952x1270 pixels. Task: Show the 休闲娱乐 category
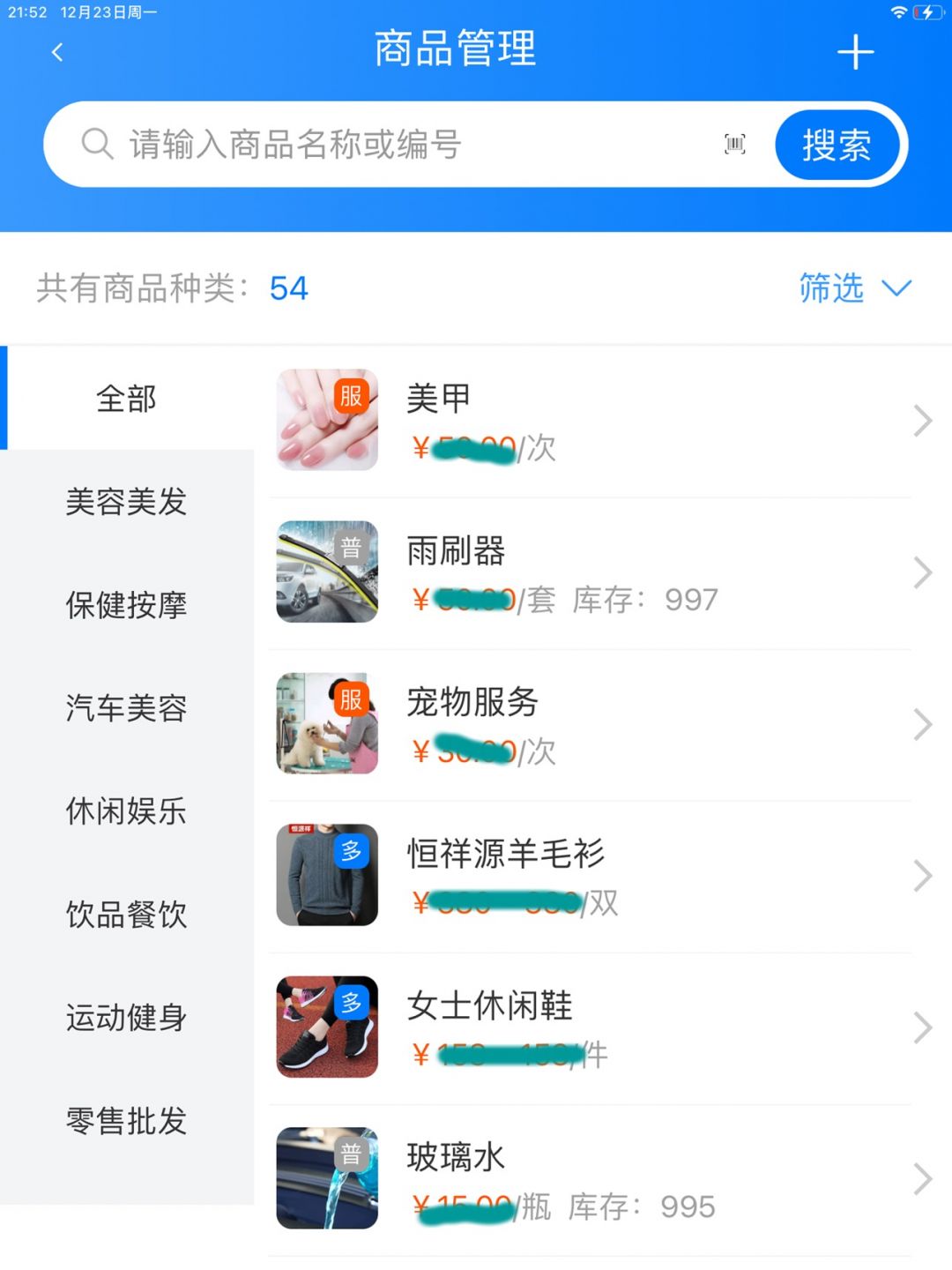pos(127,811)
